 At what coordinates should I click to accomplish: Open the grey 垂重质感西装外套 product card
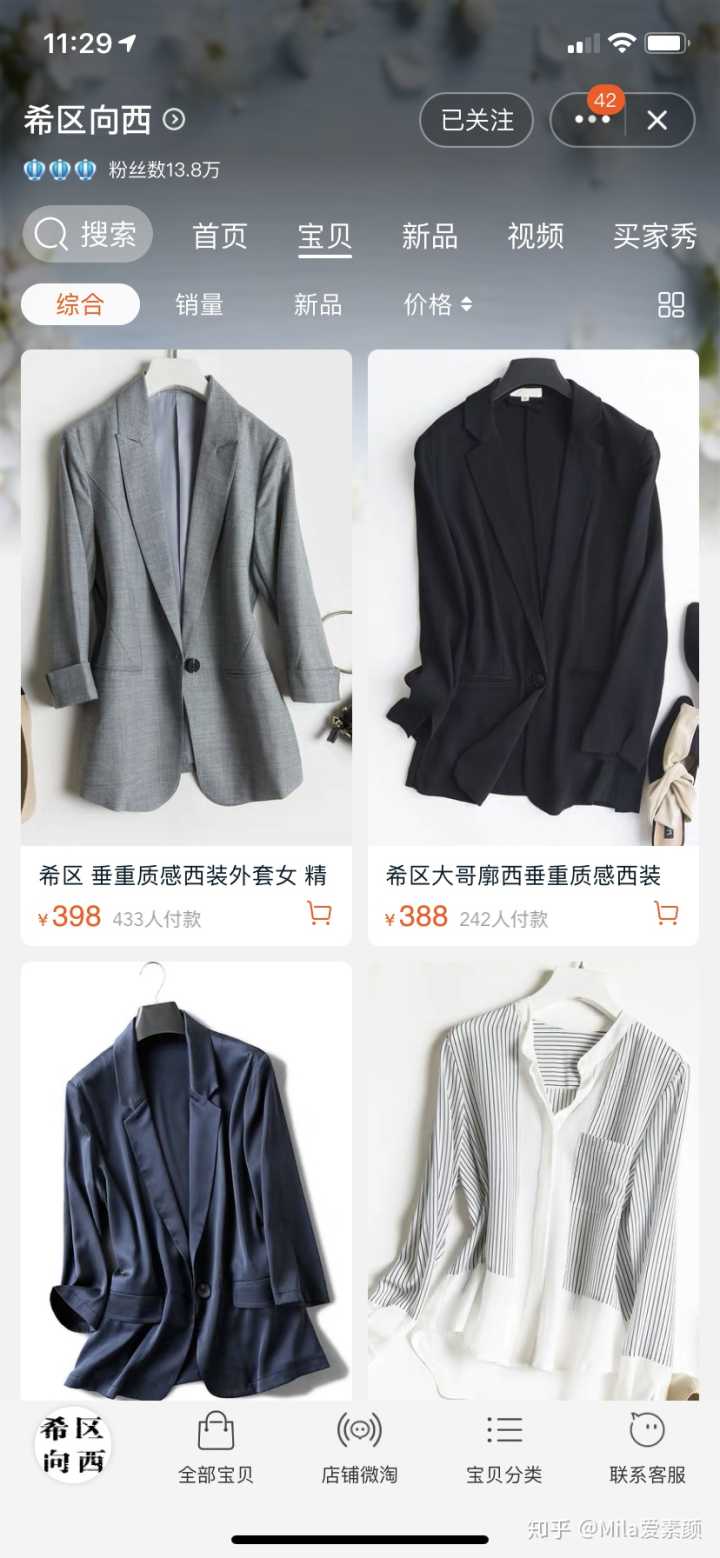point(186,600)
